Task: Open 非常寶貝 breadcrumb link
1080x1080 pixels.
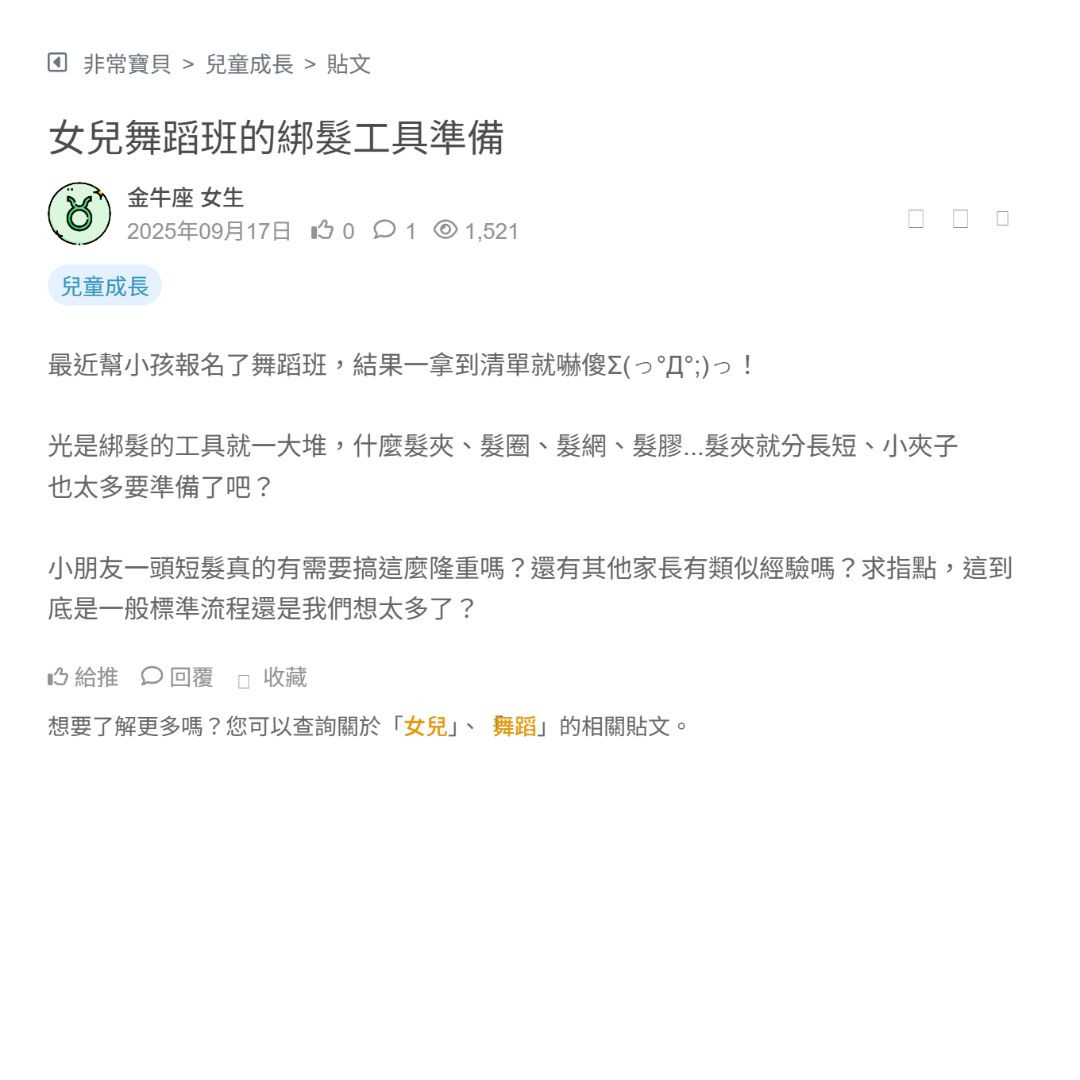Action: (x=127, y=65)
